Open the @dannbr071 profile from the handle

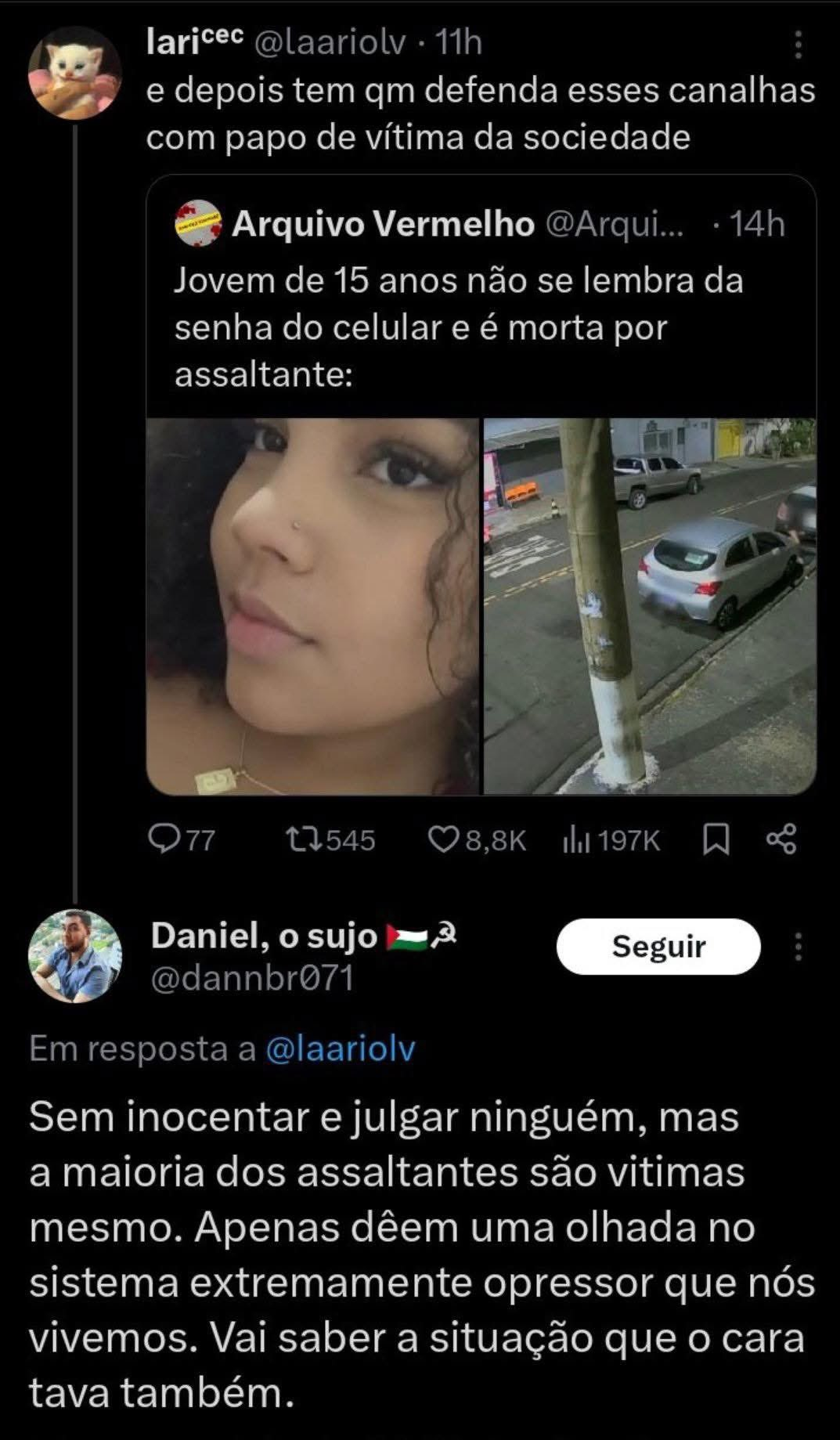(x=251, y=978)
